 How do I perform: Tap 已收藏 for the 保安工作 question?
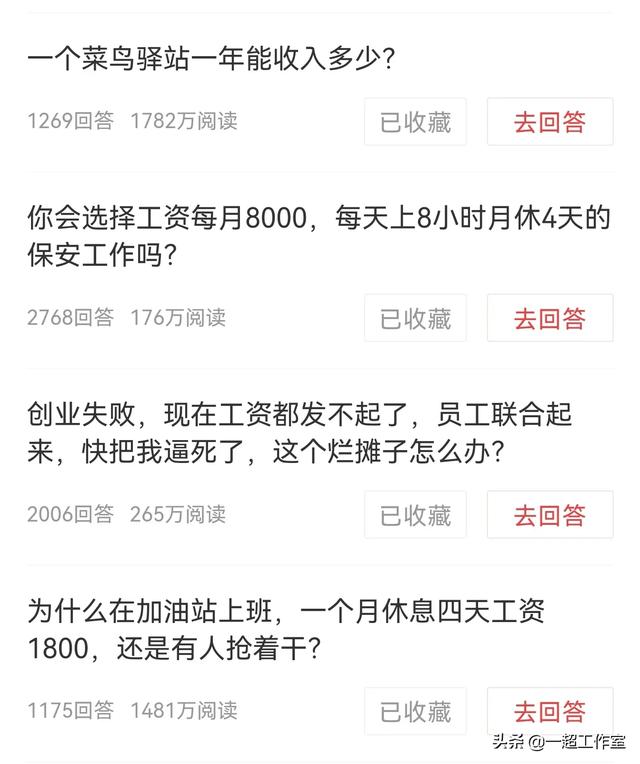(x=415, y=319)
